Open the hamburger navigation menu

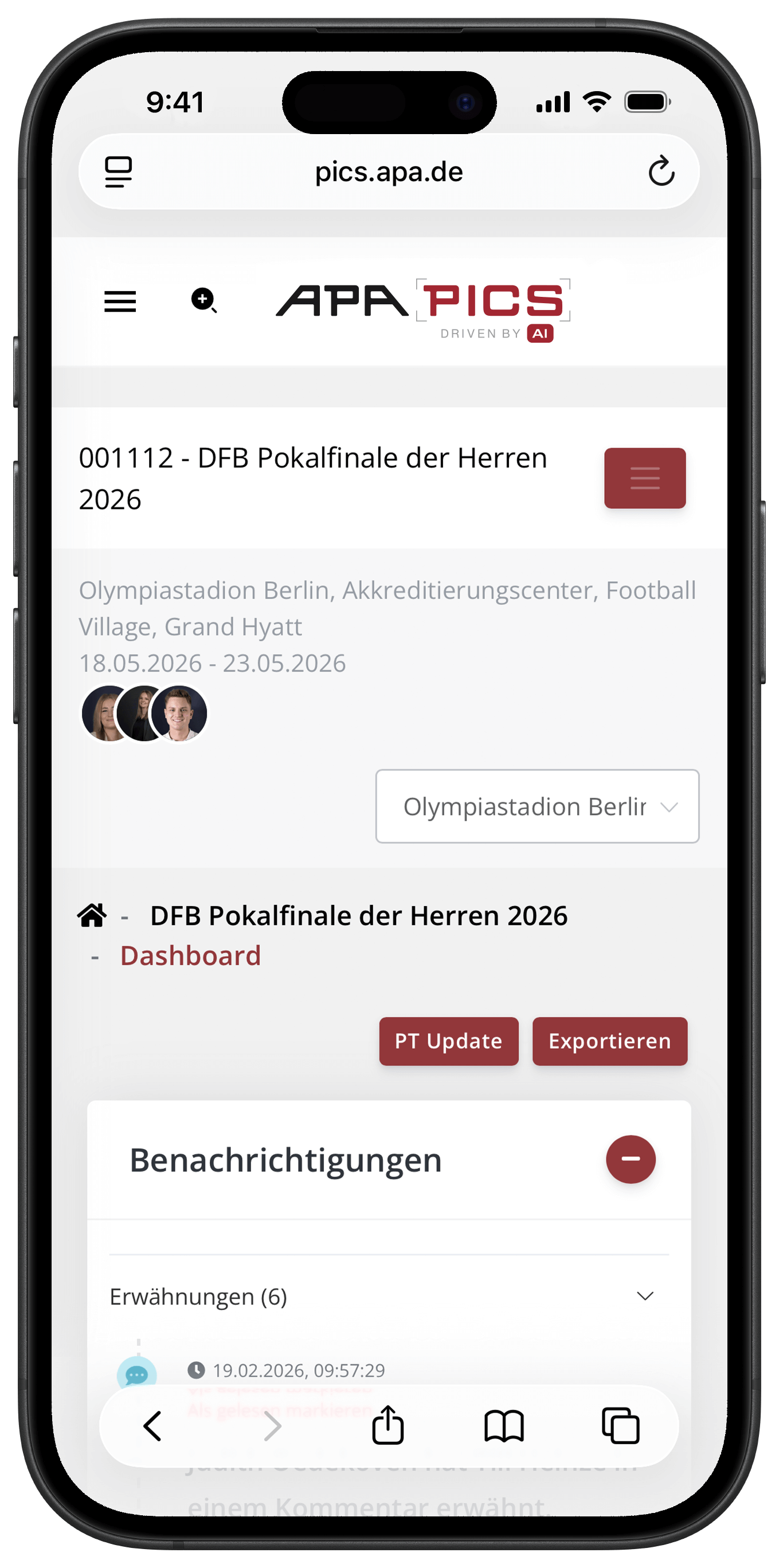click(120, 301)
